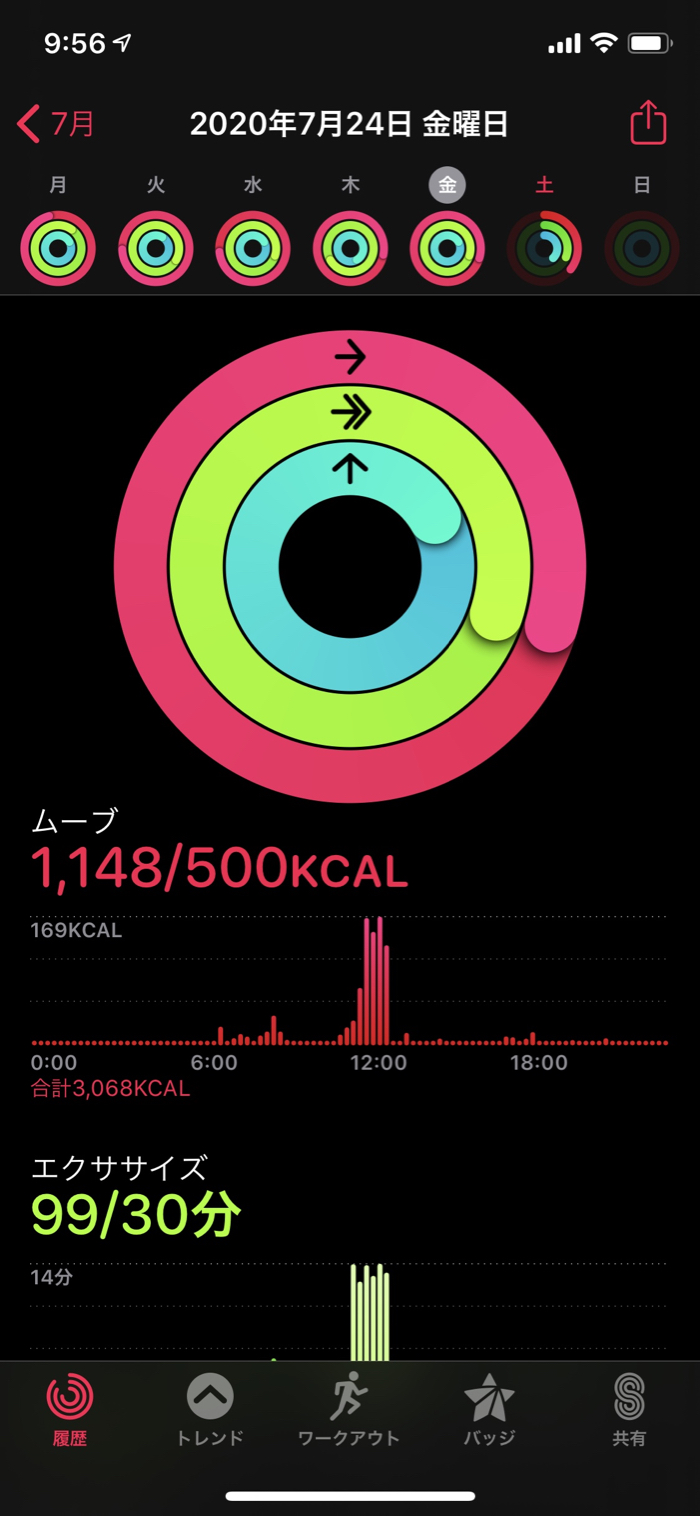Share this day's activity summary
The height and width of the screenshot is (1516, 700).
tap(647, 123)
